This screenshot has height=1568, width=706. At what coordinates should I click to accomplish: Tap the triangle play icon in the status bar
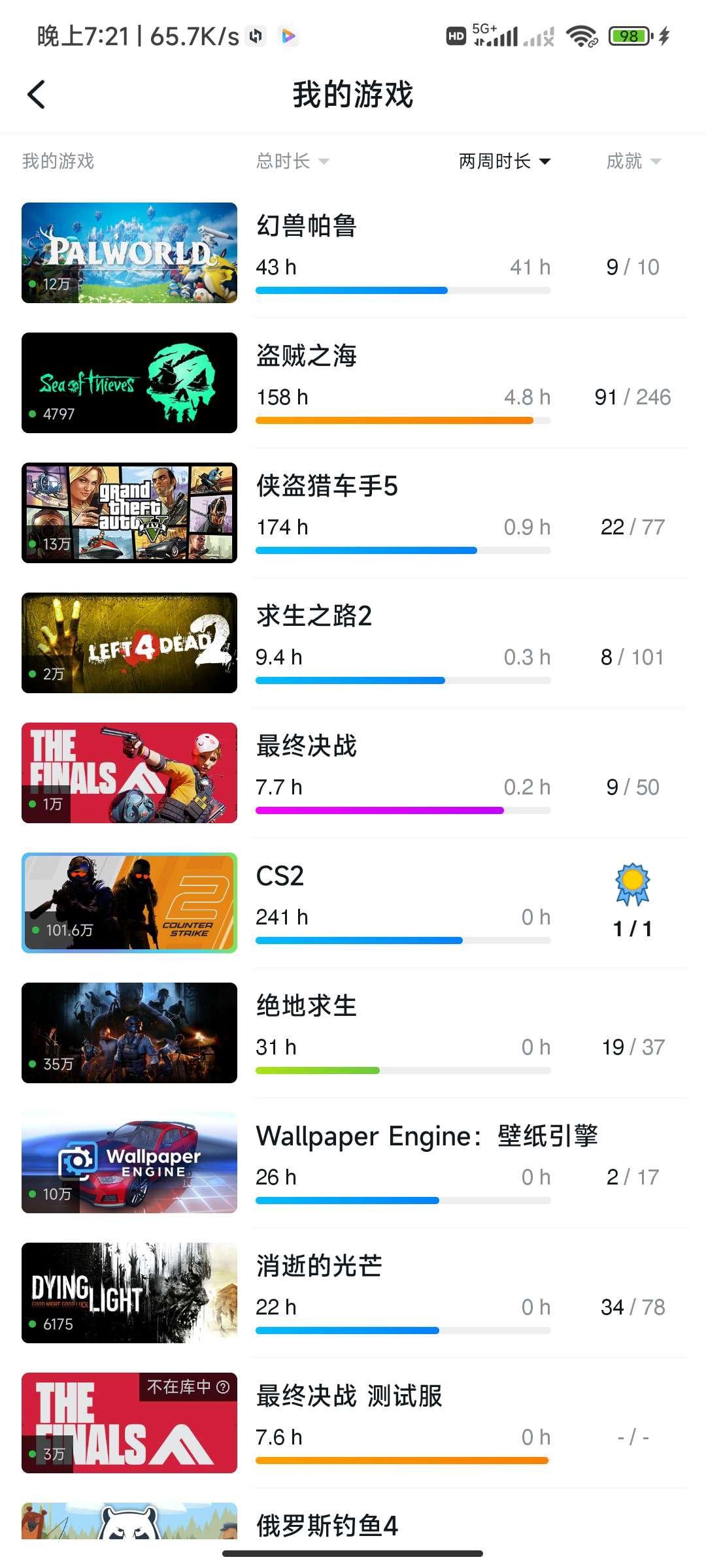[288, 36]
